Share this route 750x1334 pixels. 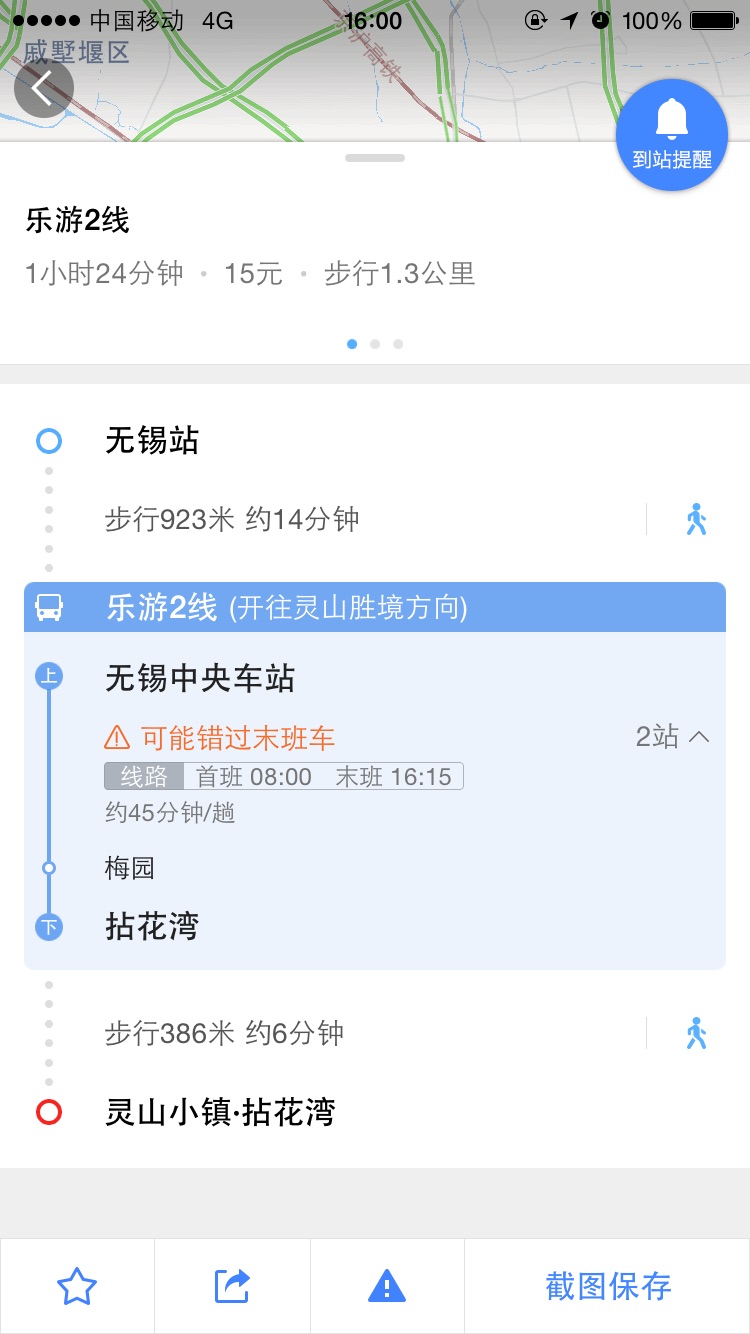(232, 1286)
